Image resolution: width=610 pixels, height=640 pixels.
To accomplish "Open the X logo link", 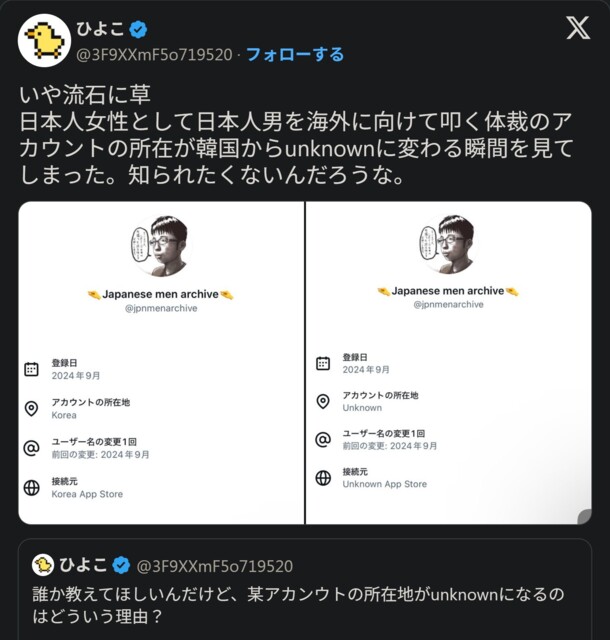I will [x=577, y=29].
